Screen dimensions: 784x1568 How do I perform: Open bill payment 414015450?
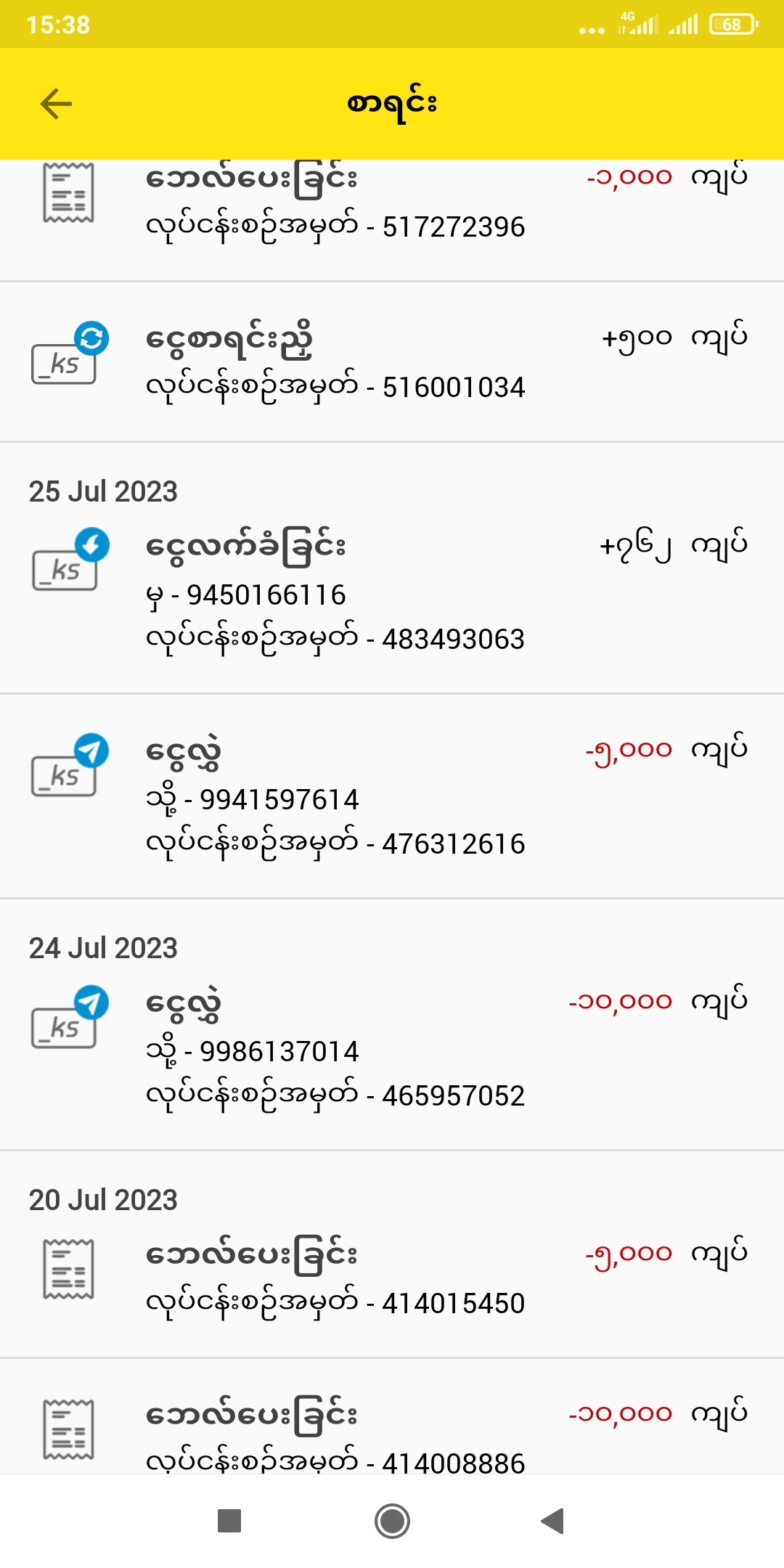[x=392, y=1276]
